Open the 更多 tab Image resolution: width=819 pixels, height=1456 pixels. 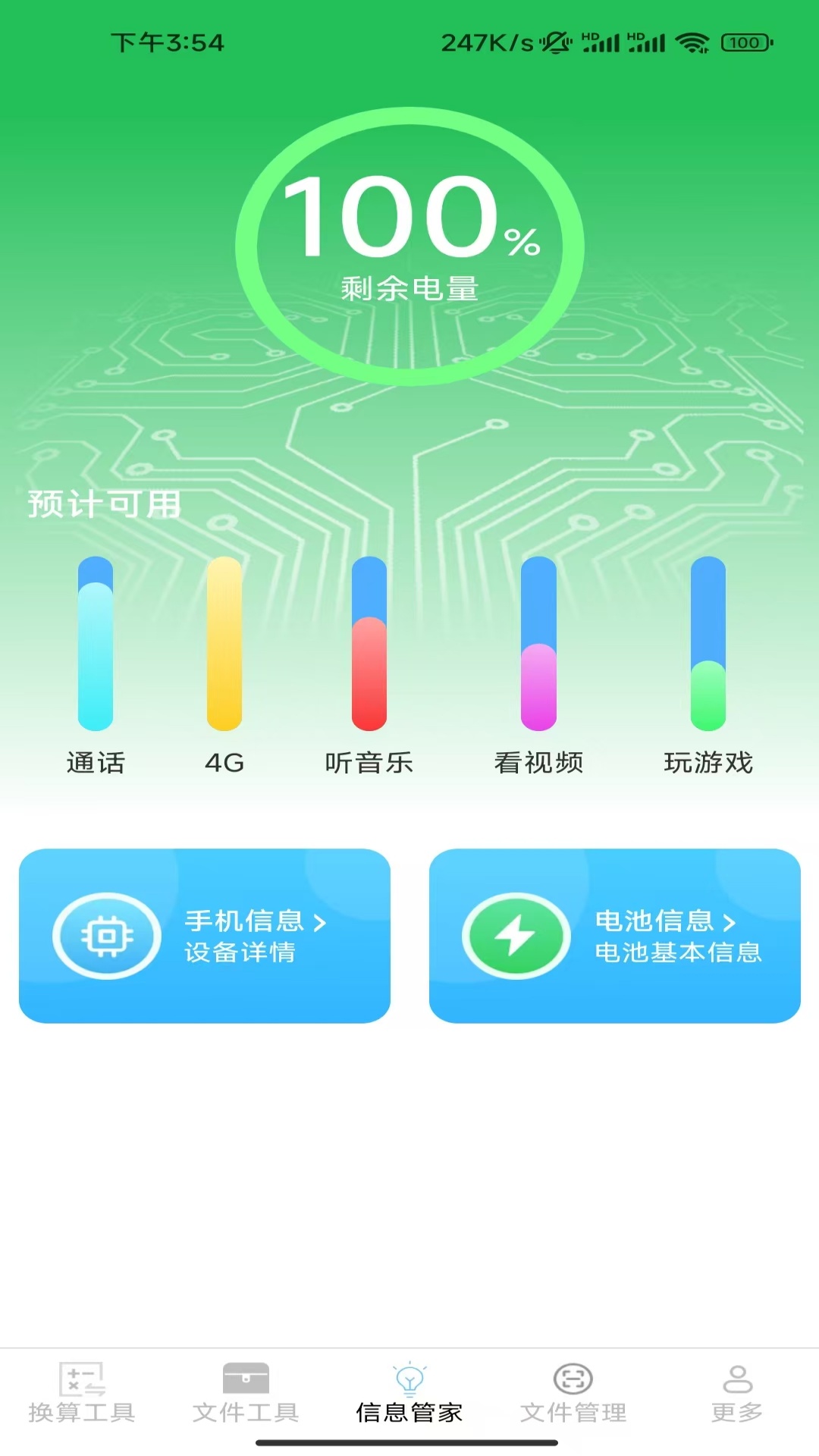click(x=737, y=1394)
